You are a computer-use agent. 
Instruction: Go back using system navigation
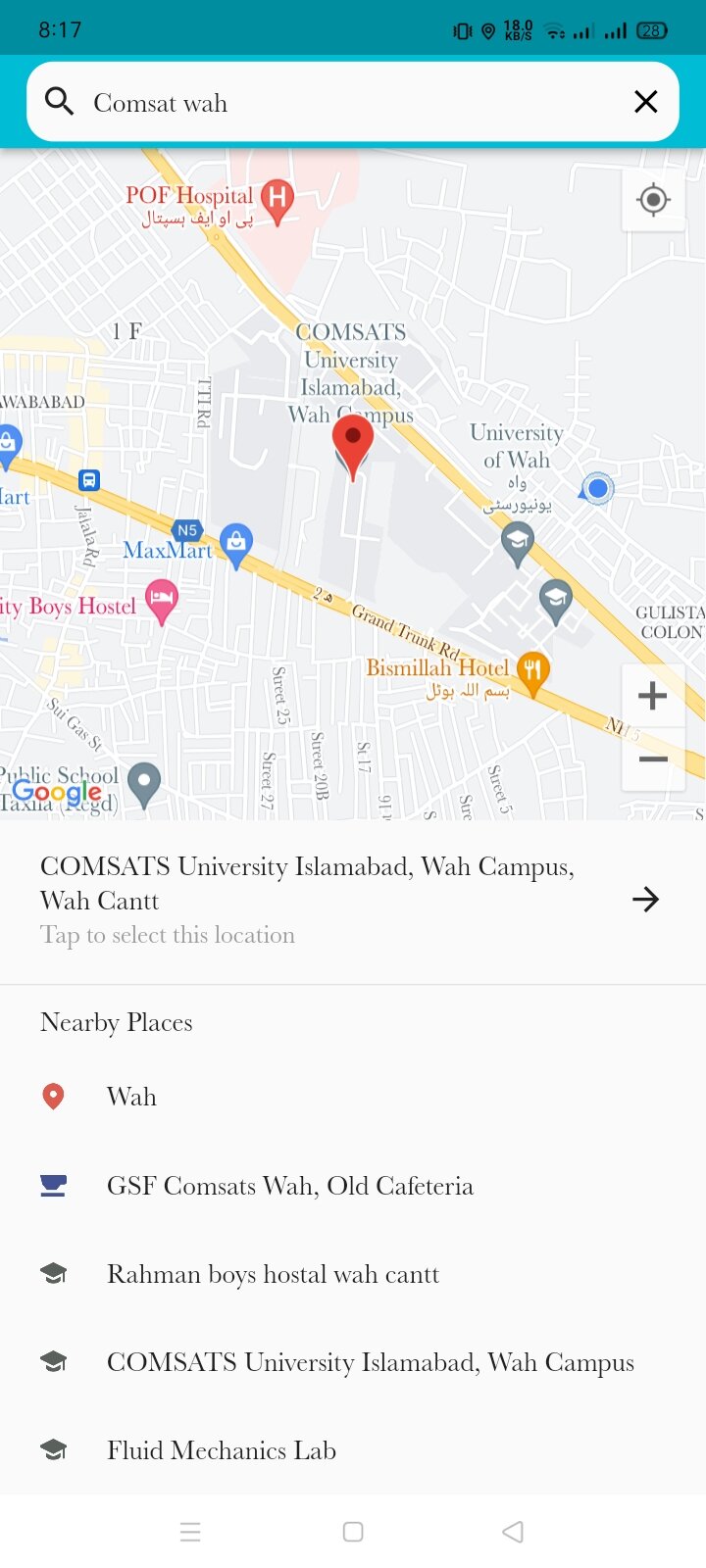pyautogui.click(x=513, y=1532)
